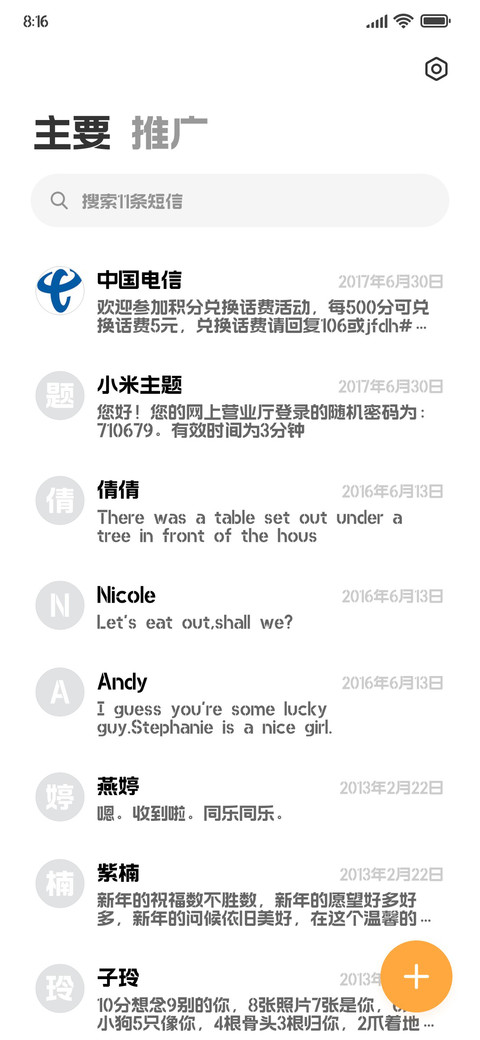Image resolution: width=480 pixels, height=1040 pixels.
Task: Compose a new message with the plus button
Action: point(416,976)
